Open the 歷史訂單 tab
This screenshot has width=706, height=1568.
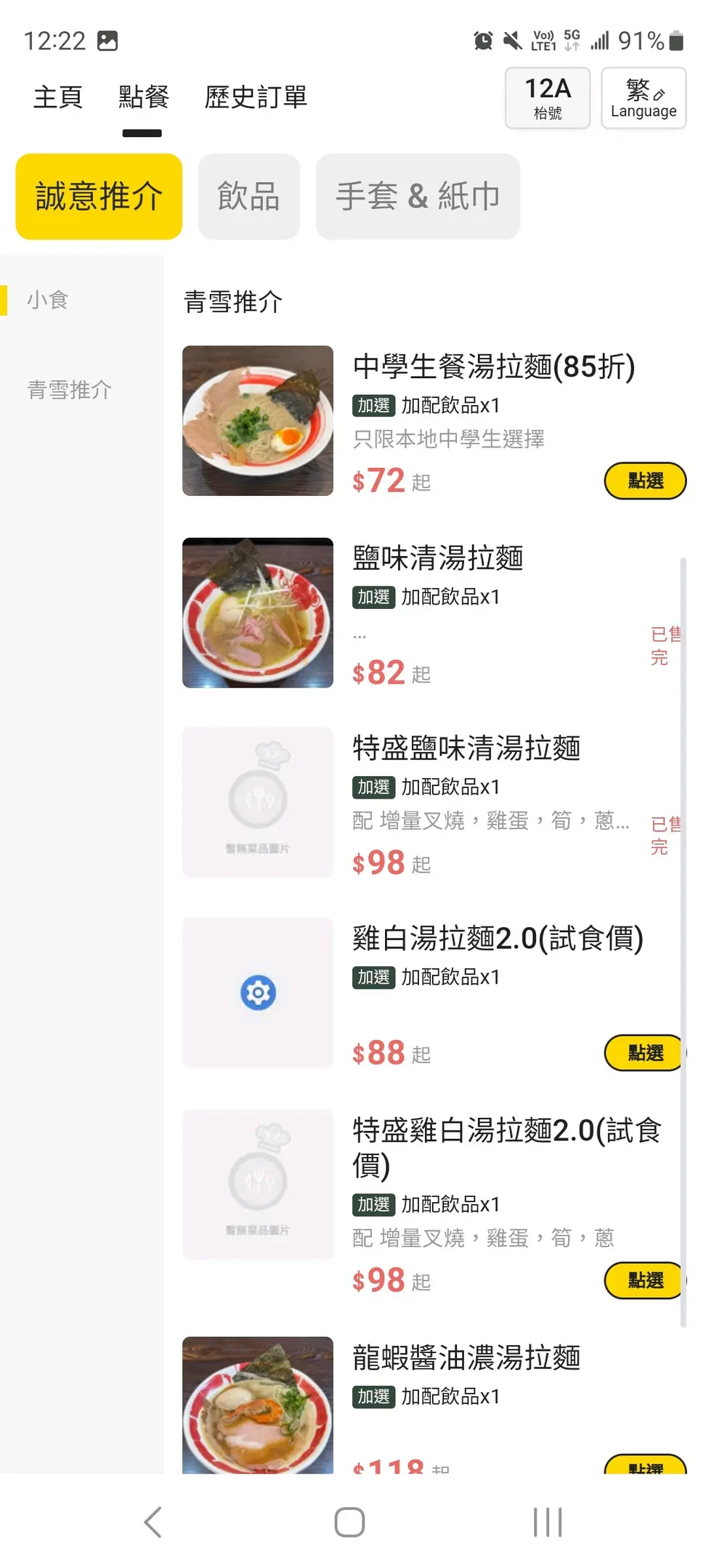tap(256, 97)
